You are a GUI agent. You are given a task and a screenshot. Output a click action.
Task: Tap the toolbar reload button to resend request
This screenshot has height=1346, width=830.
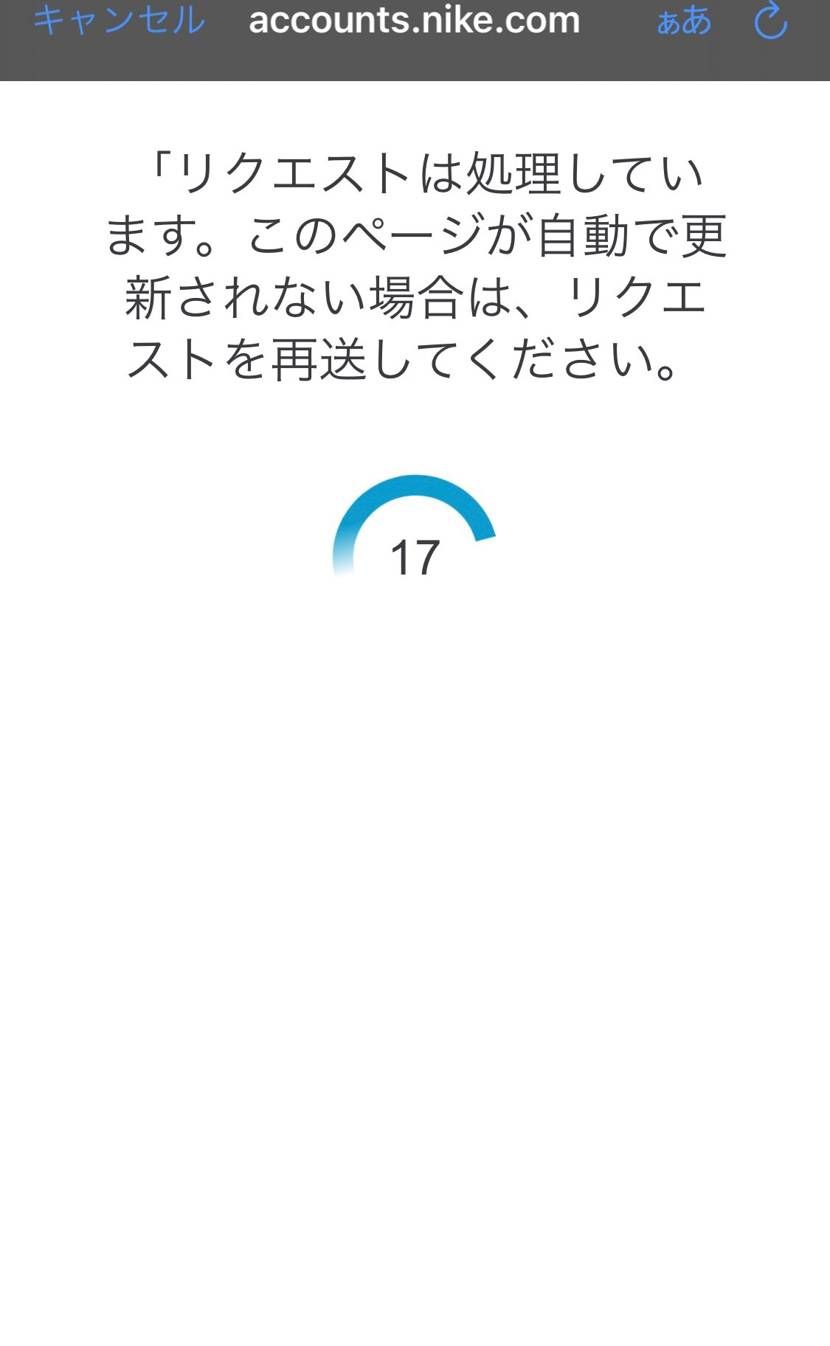click(x=770, y=22)
